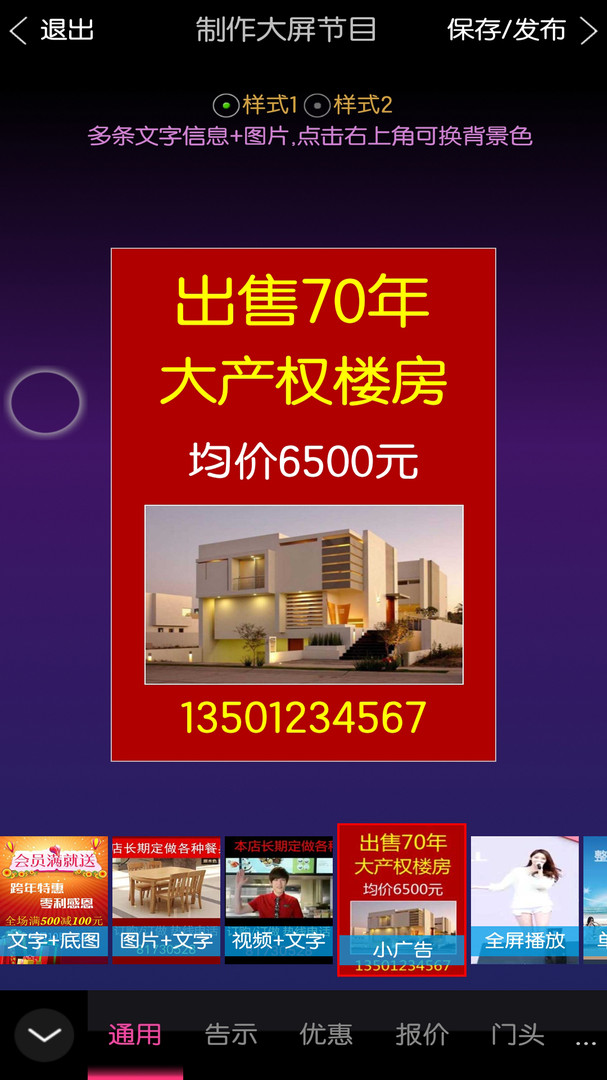The width and height of the screenshot is (607, 1080).
Task: Switch to the 优惠 tab
Action: pyautogui.click(x=326, y=1034)
